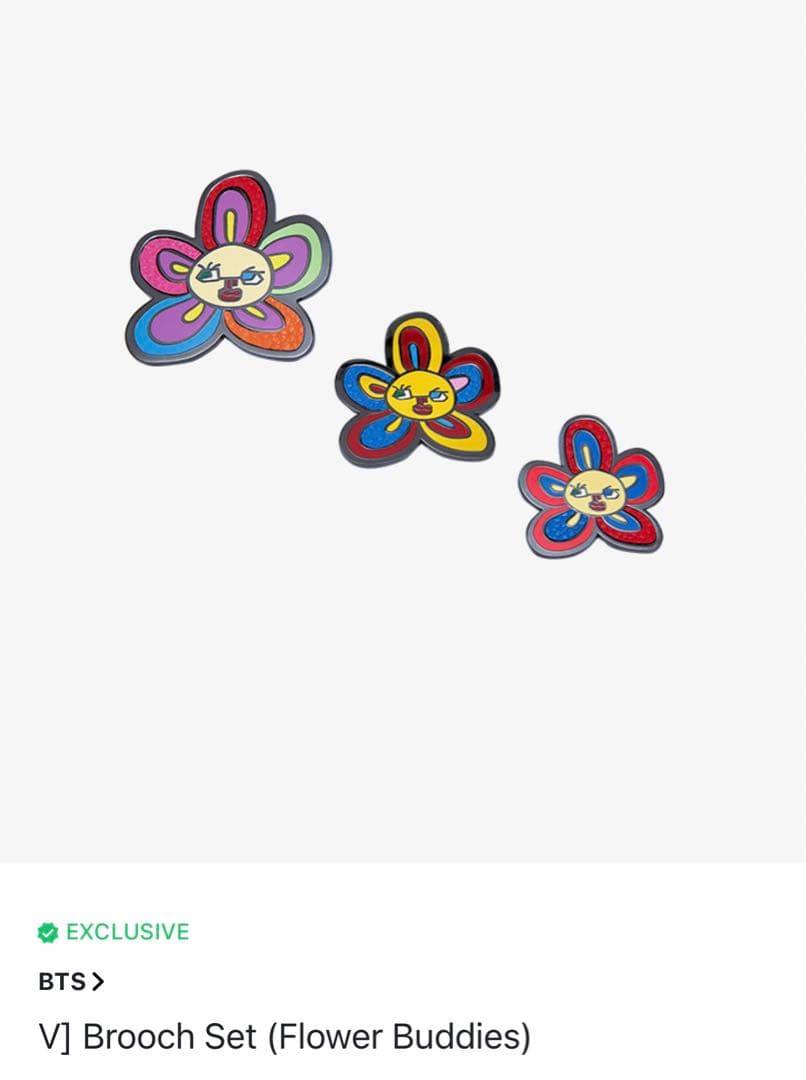Expand artist details via the right-pointing chevron
806x1080 pixels.
click(x=95, y=983)
